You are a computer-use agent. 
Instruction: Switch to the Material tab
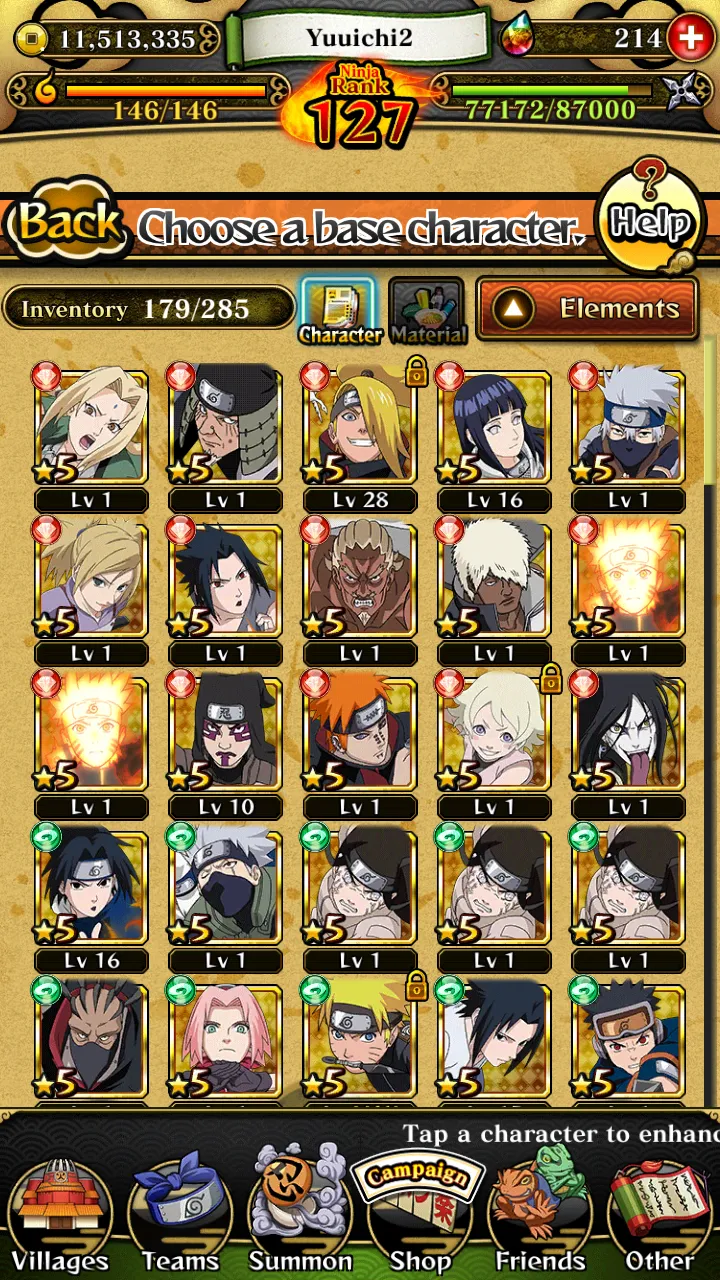pyautogui.click(x=428, y=311)
